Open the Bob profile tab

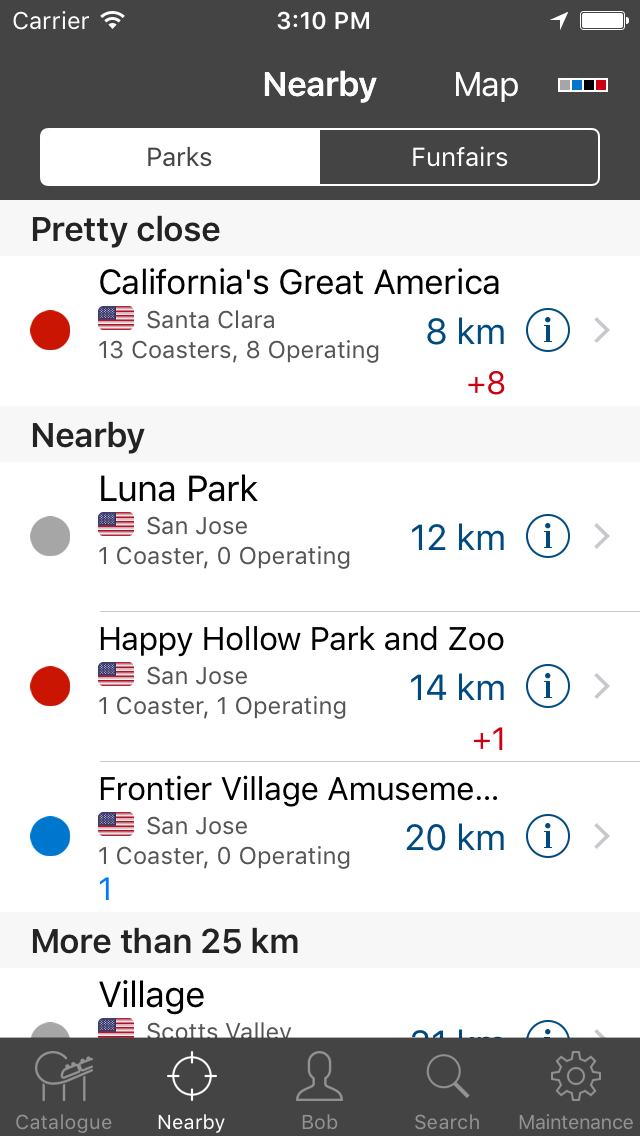[x=320, y=1088]
